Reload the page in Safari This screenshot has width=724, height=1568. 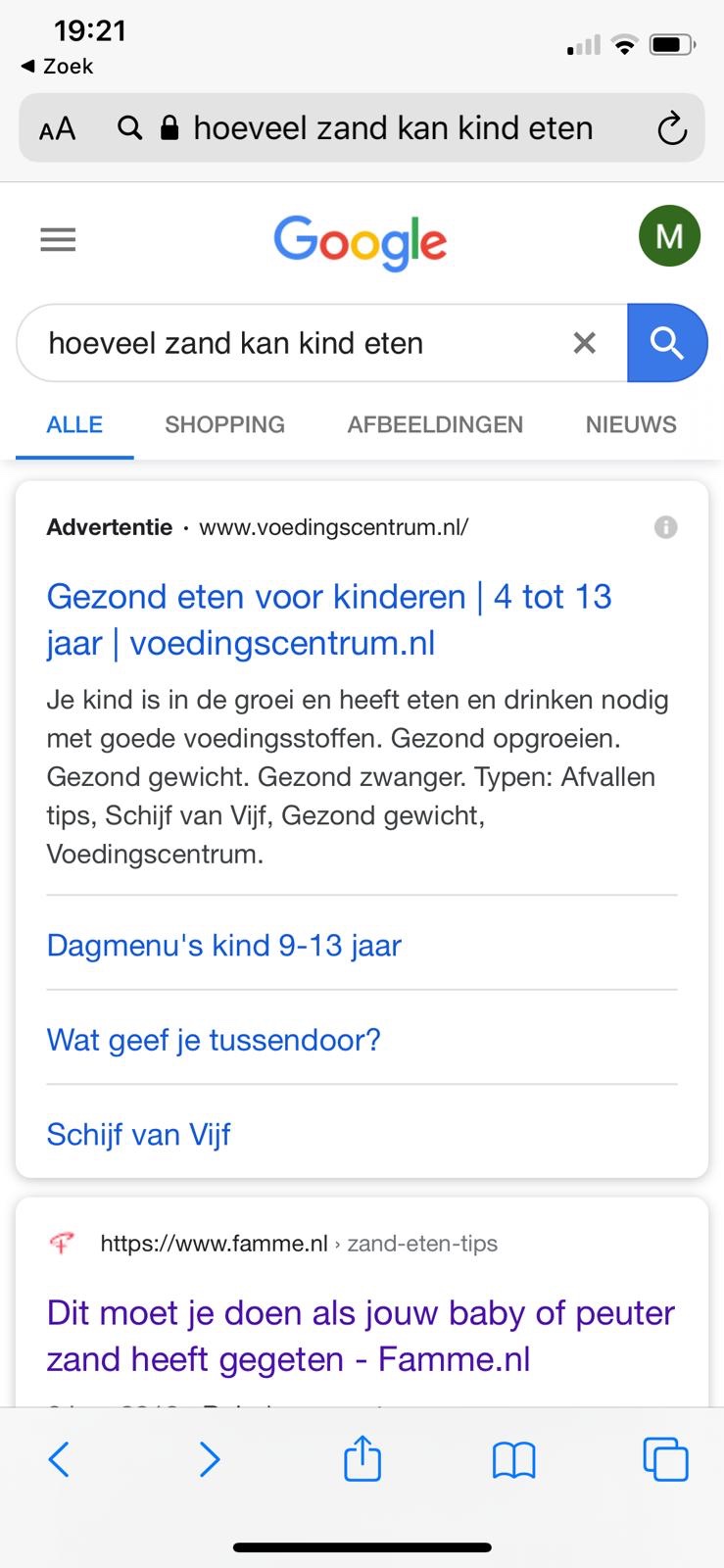671,128
